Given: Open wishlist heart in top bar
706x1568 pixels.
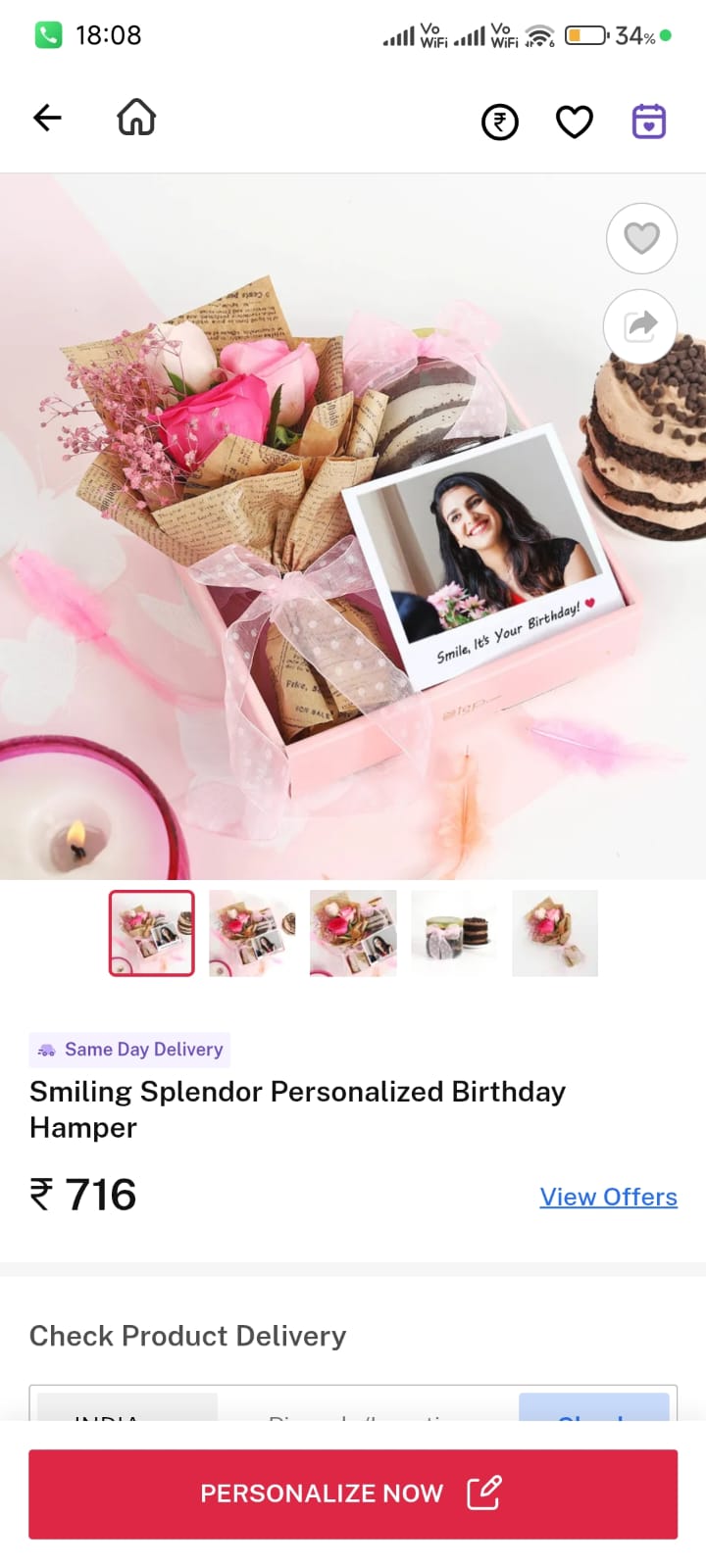Looking at the screenshot, I should 575,122.
